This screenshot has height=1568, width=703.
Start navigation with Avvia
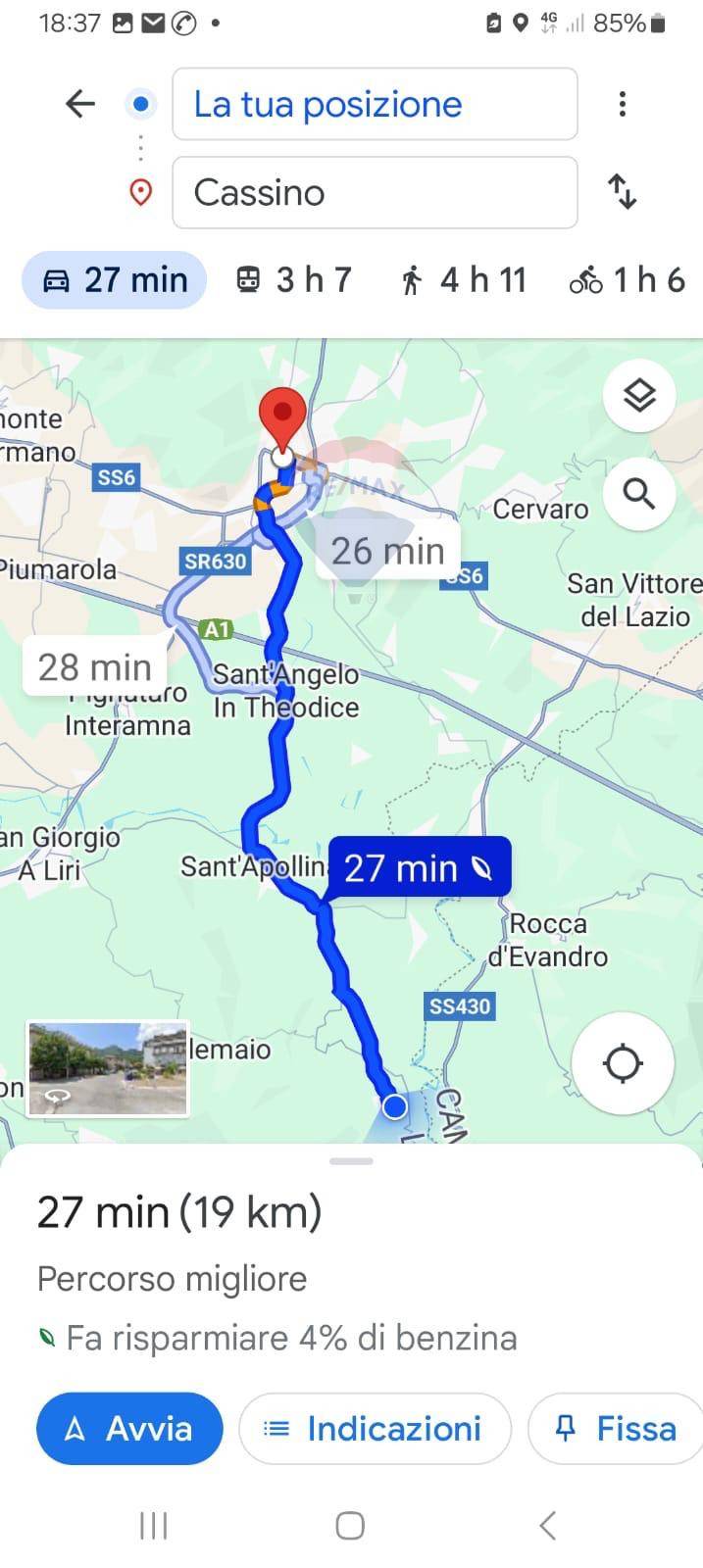(129, 1429)
